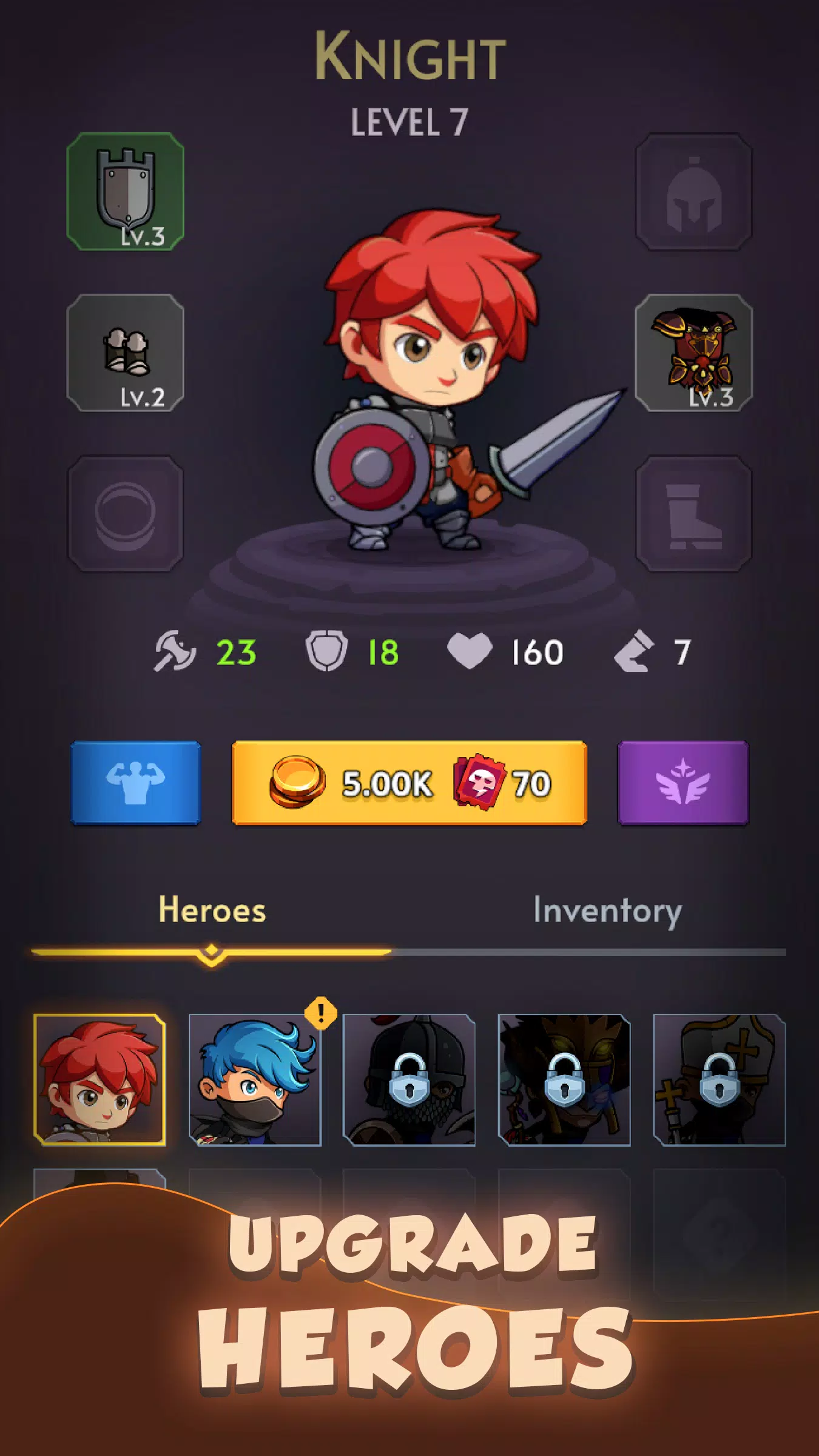This screenshot has width=819, height=1456.
Task: Open the purple wings button
Action: pos(683,783)
